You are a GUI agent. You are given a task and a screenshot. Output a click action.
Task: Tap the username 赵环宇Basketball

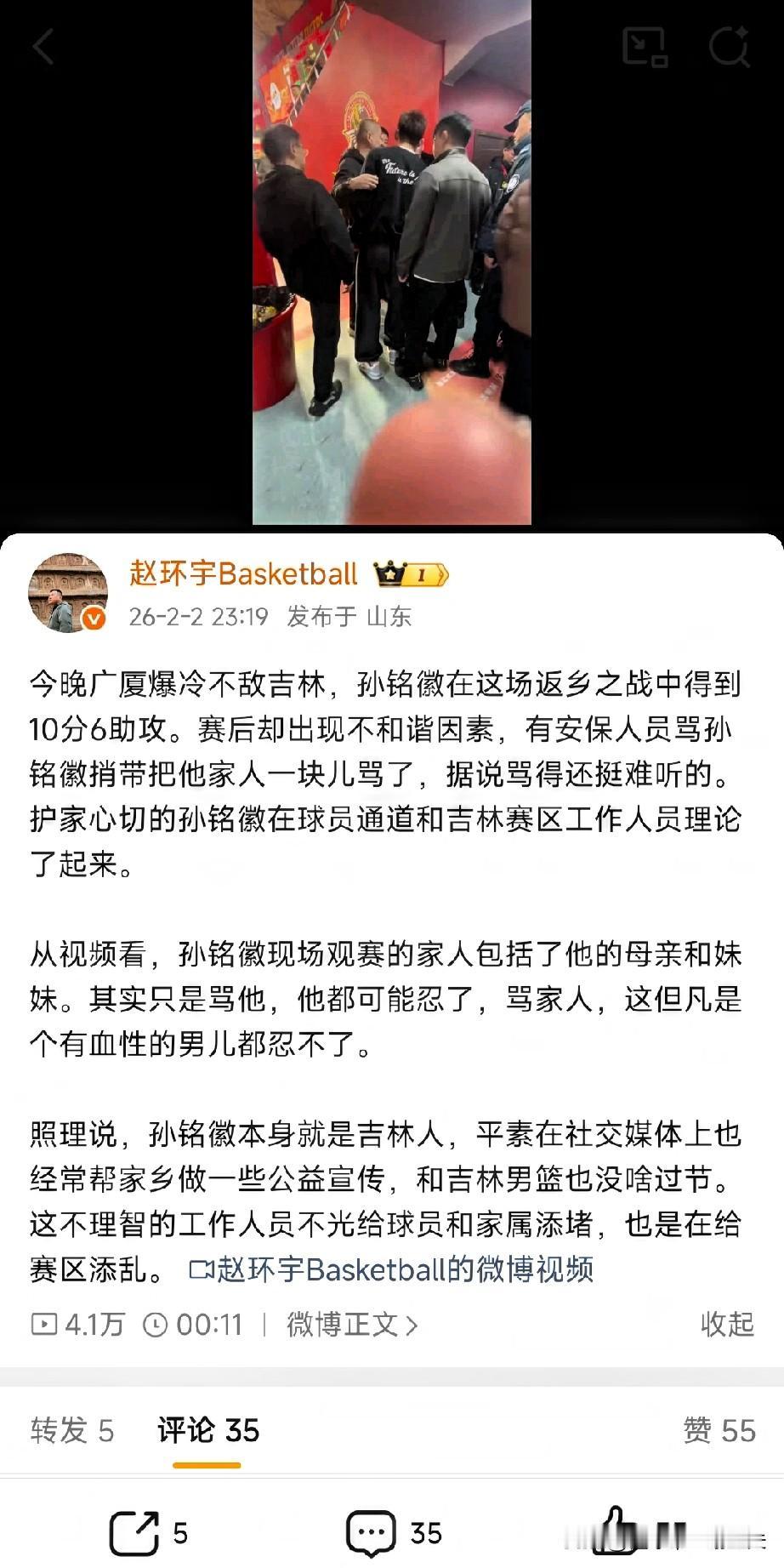244,574
